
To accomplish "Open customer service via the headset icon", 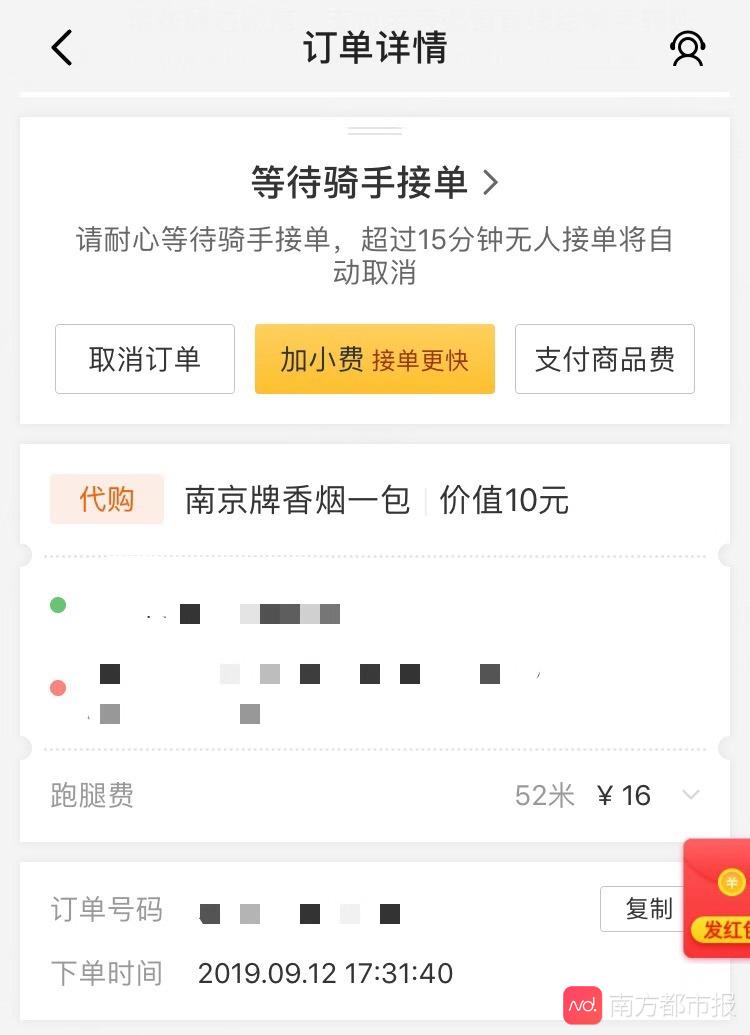I will pyautogui.click(x=688, y=47).
